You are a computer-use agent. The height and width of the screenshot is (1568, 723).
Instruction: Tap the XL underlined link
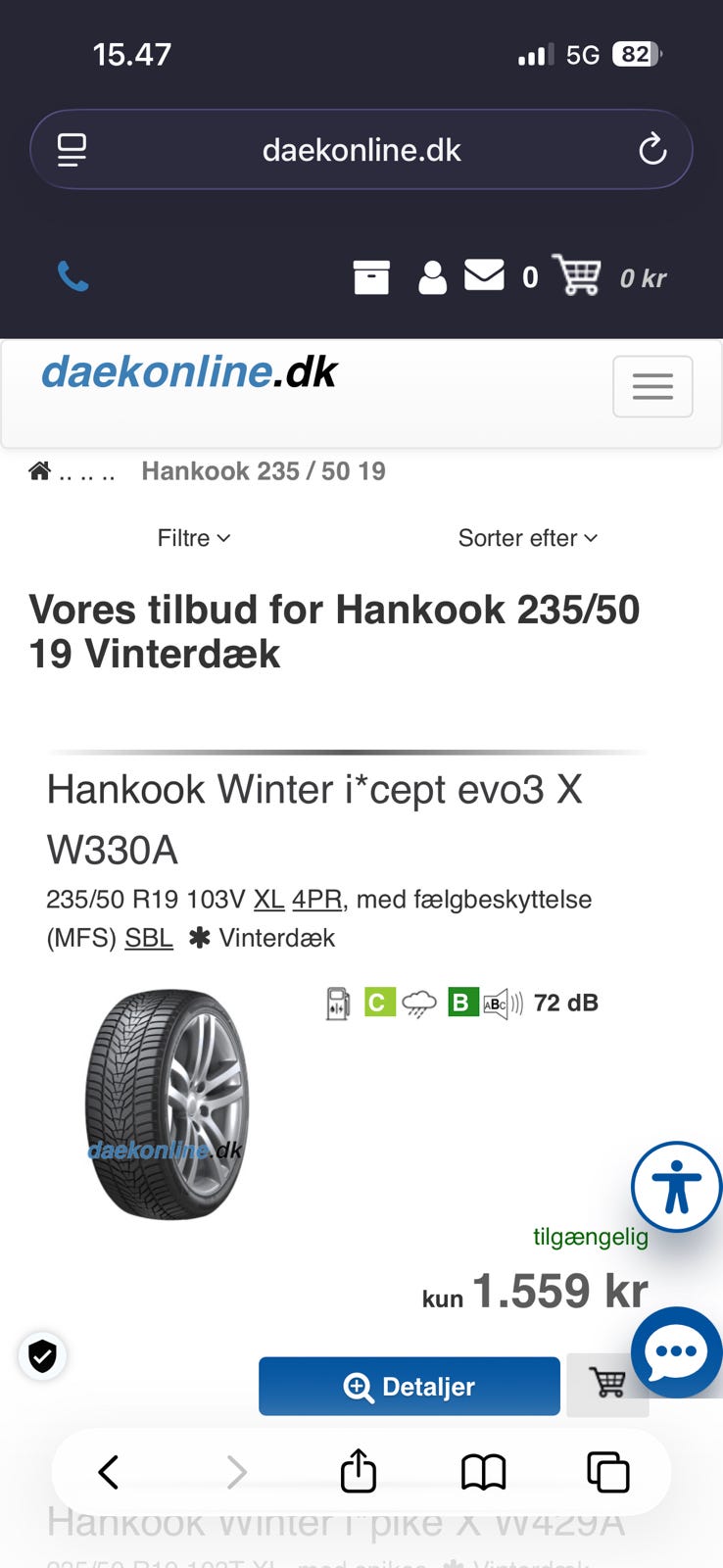(268, 900)
